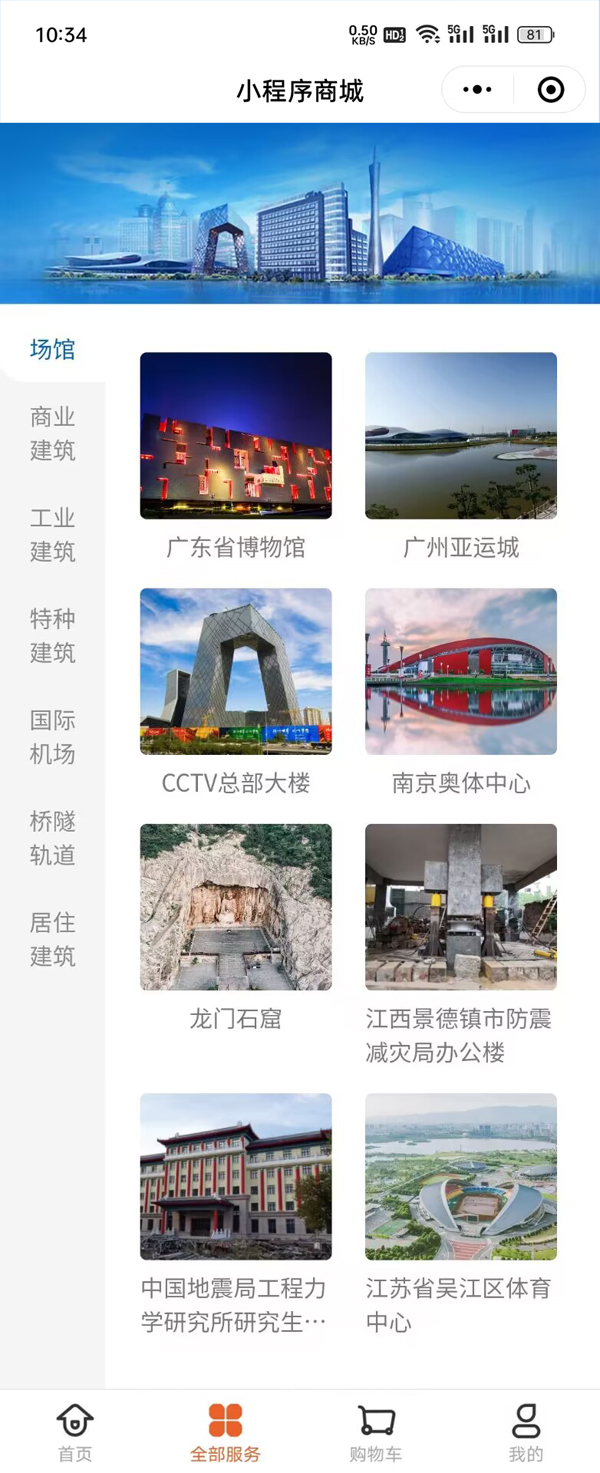View the CCTV总部大楼 item
Viewport: 600px width, 1473px height.
236,671
